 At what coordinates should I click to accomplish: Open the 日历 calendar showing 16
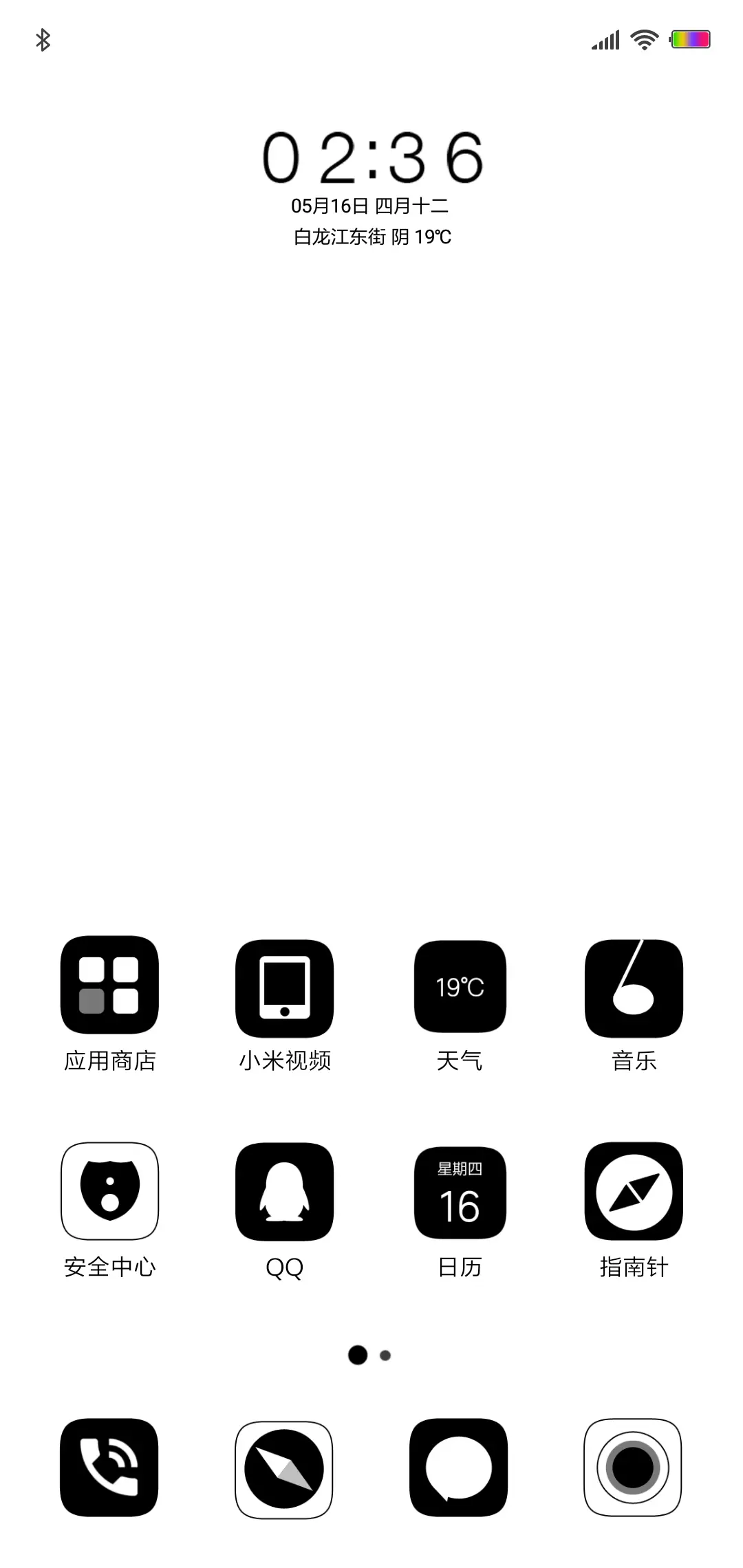click(459, 1192)
